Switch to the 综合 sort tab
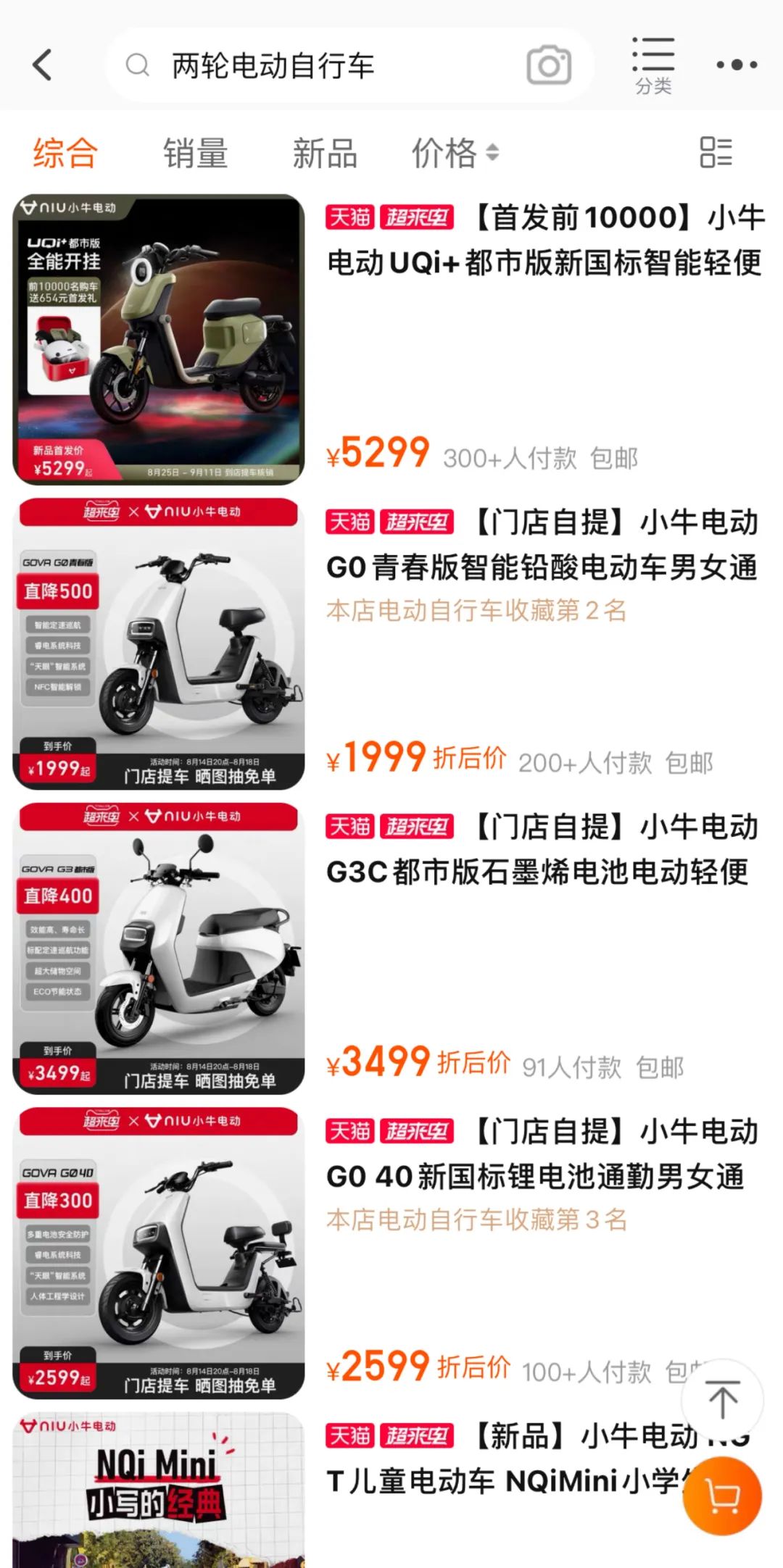 (x=65, y=154)
